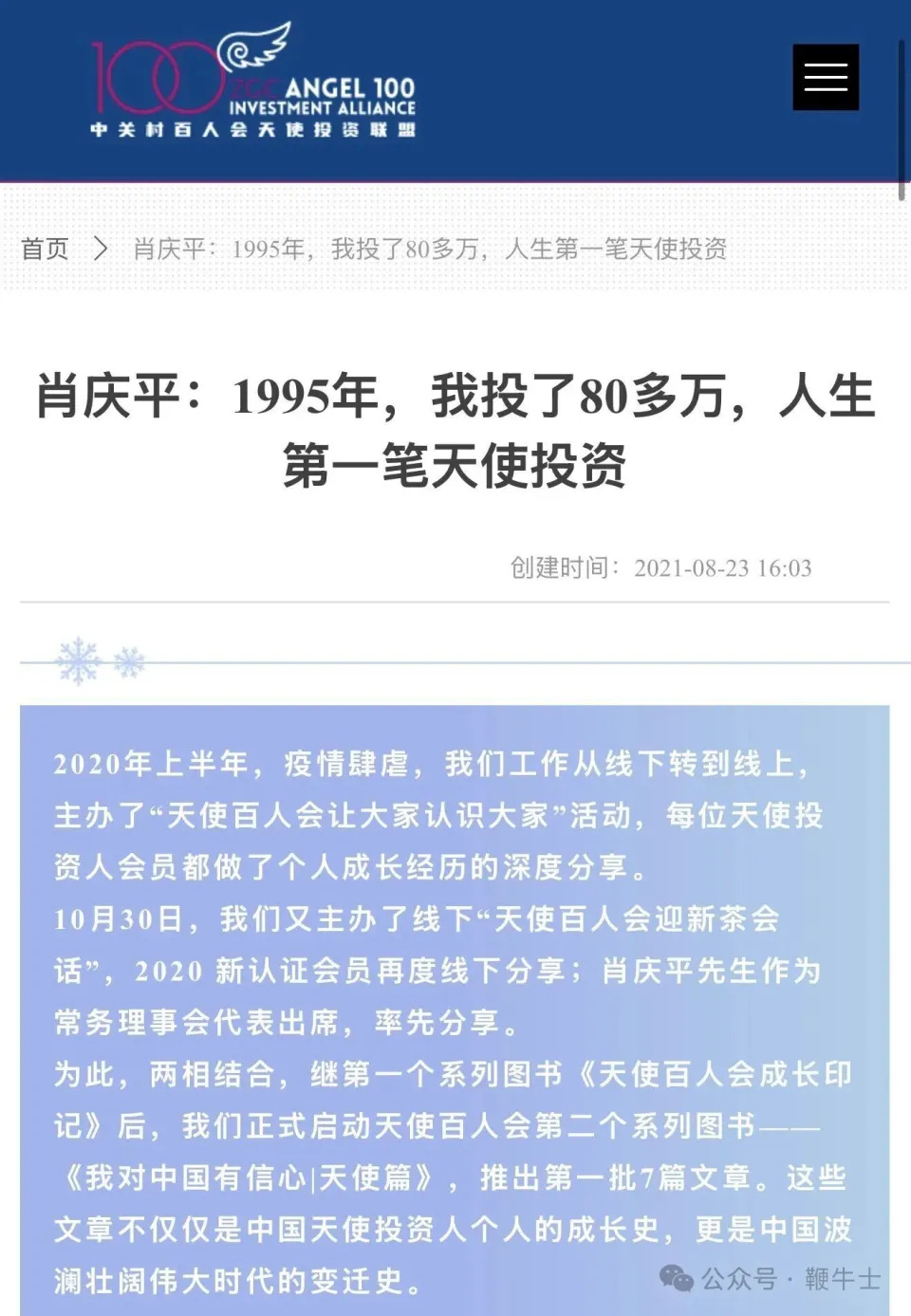Open the hamburger menu
This screenshot has height=1316, width=911.
tap(826, 77)
